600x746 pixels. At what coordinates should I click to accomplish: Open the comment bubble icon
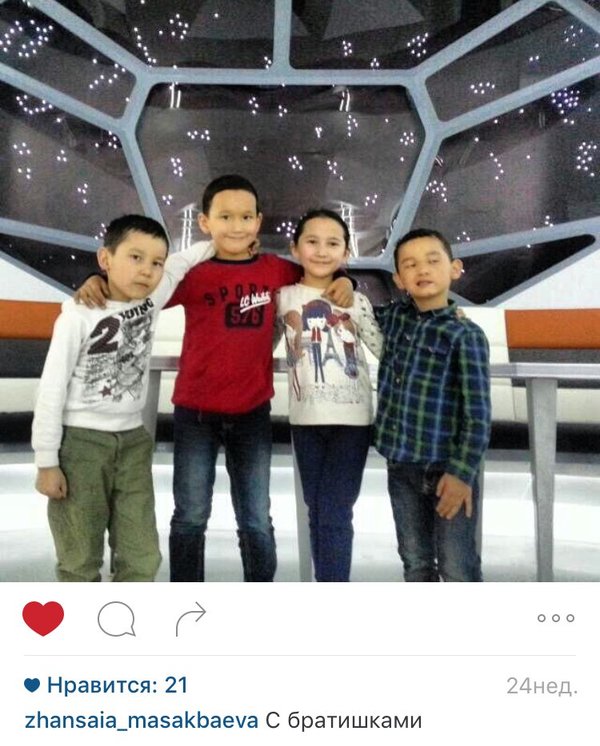(x=116, y=620)
